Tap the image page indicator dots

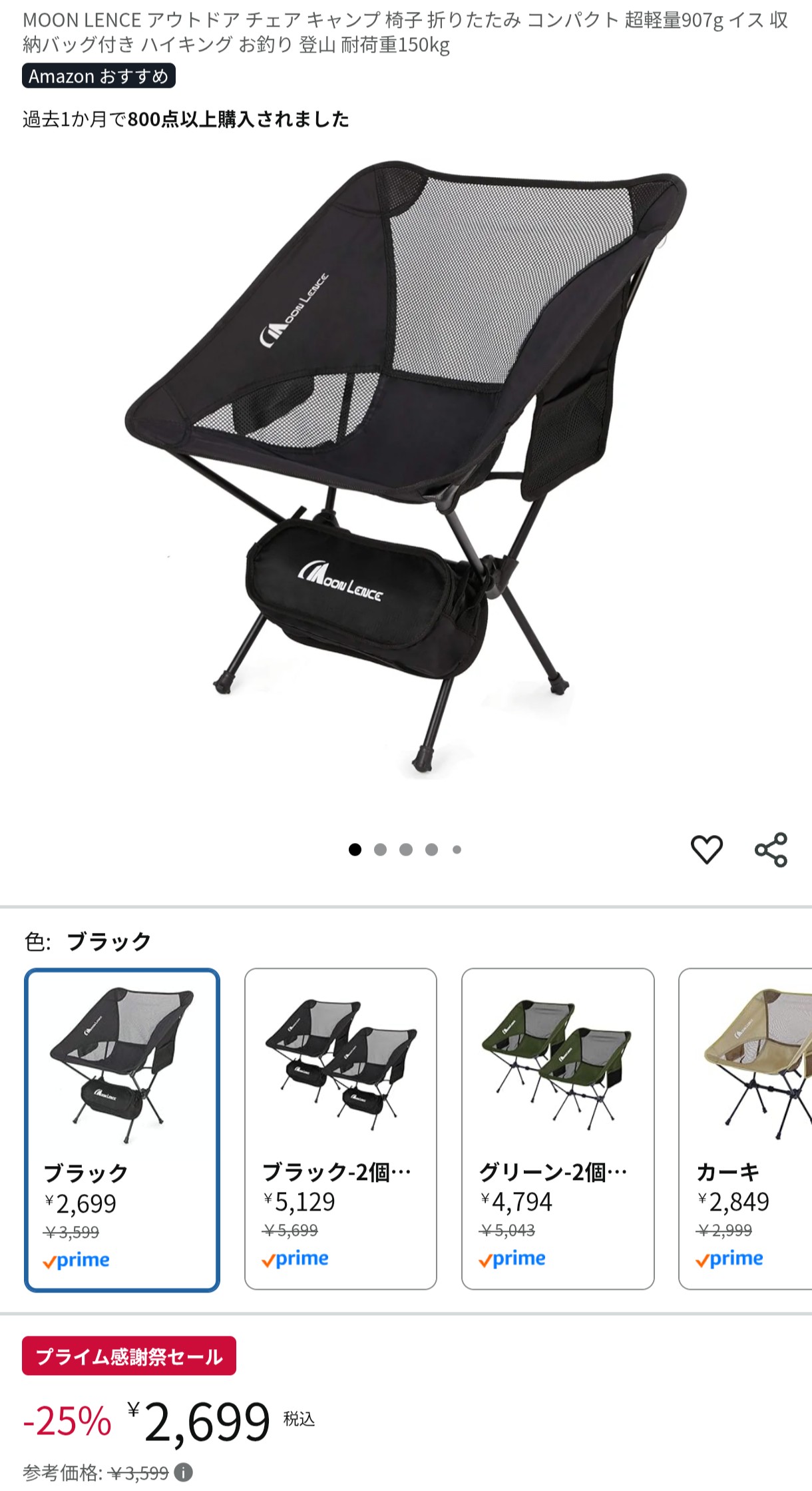[405, 849]
